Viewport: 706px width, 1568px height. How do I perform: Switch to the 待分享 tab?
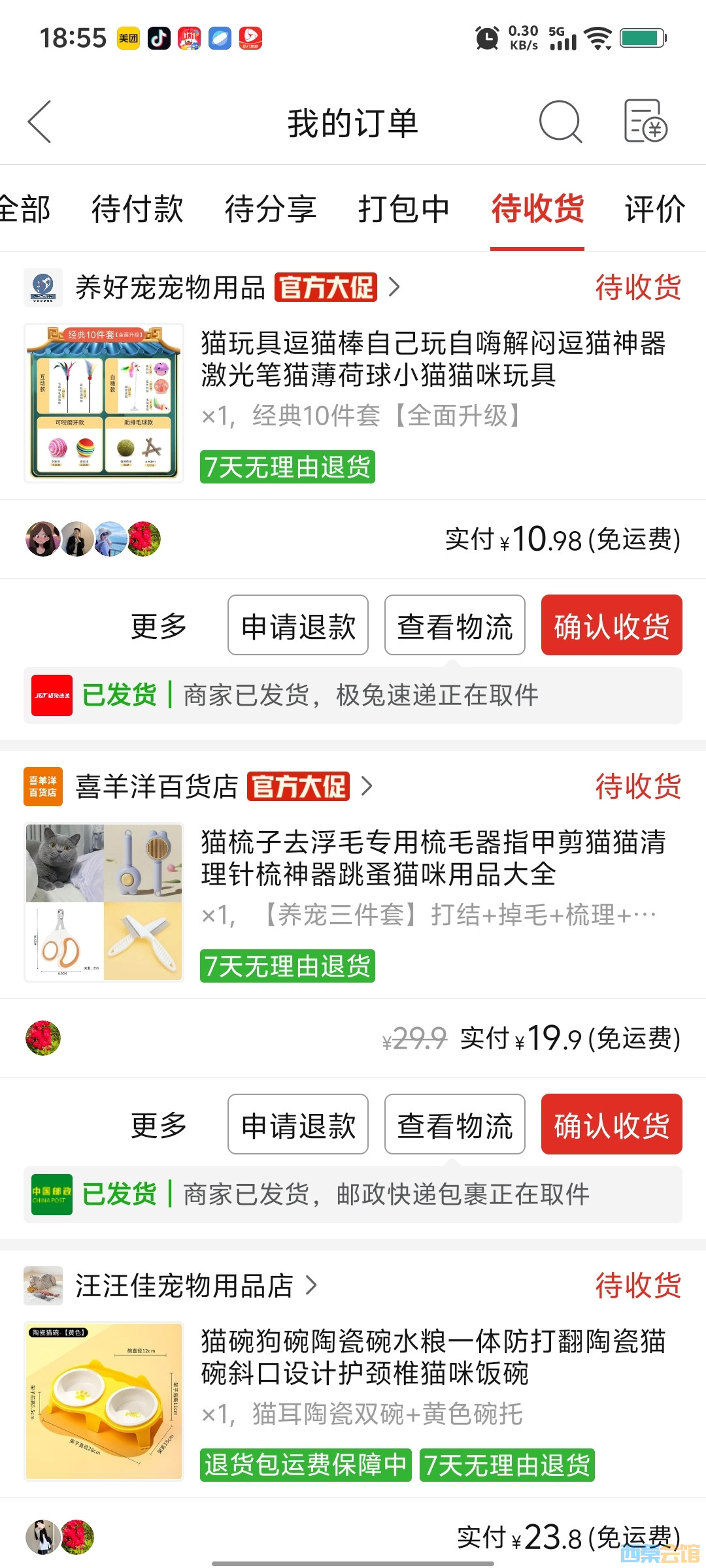point(271,209)
